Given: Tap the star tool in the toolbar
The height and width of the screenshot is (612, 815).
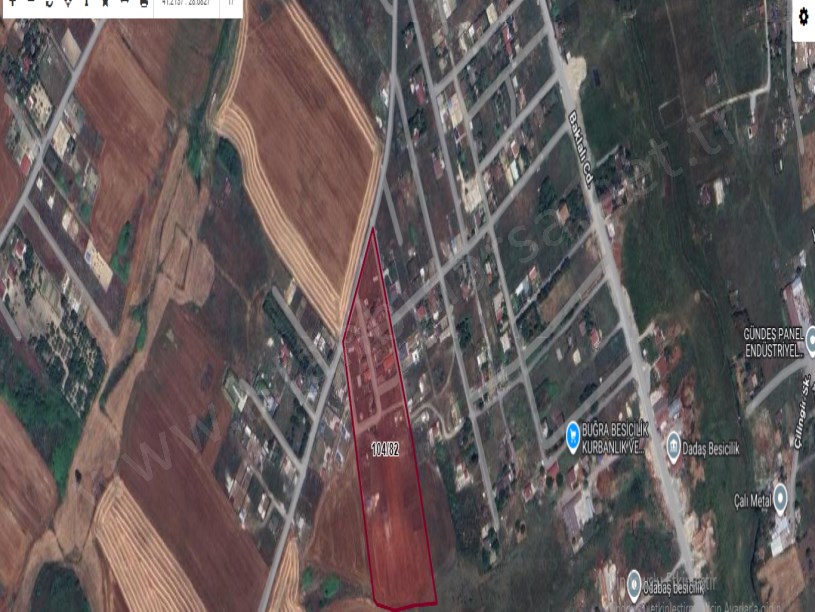Looking at the screenshot, I should click(105, 3).
